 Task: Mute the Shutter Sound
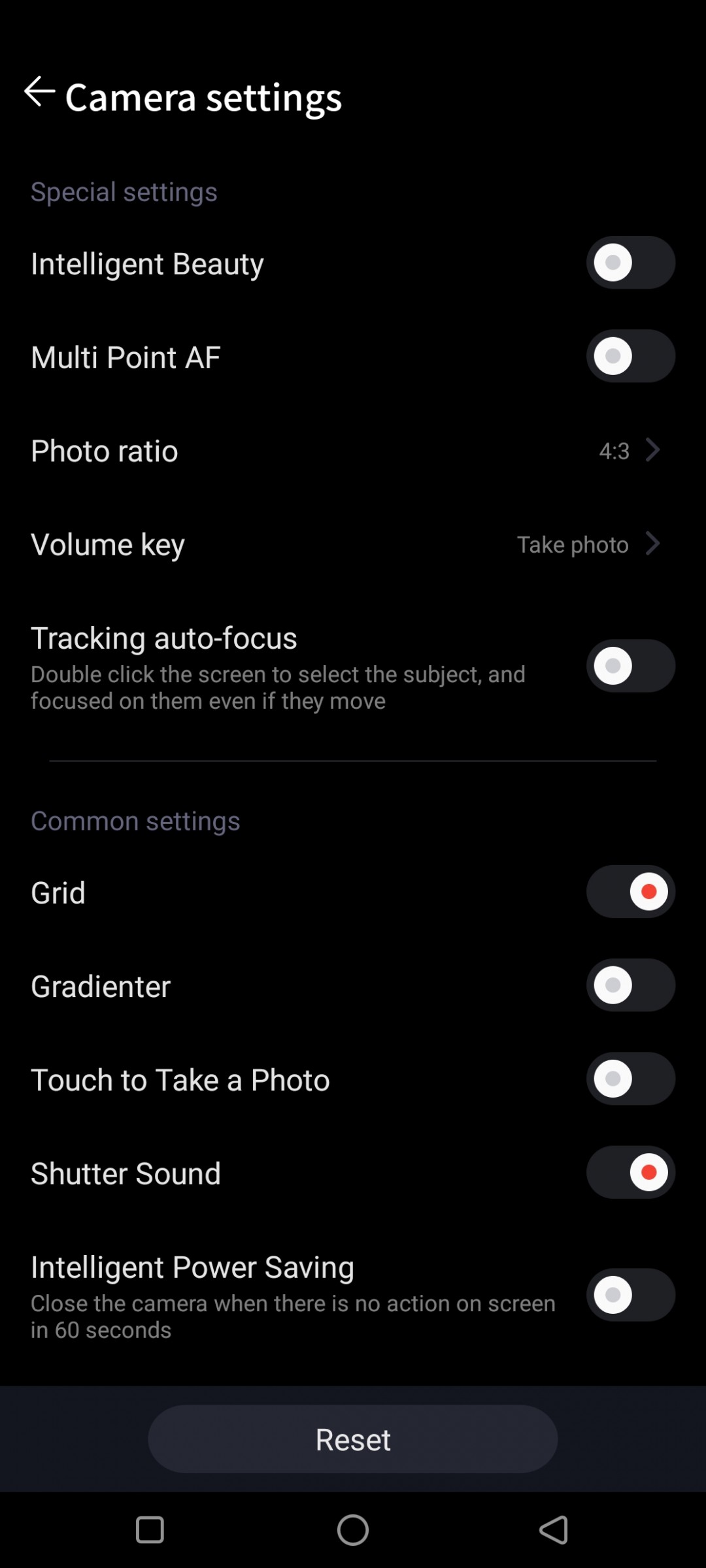630,1172
